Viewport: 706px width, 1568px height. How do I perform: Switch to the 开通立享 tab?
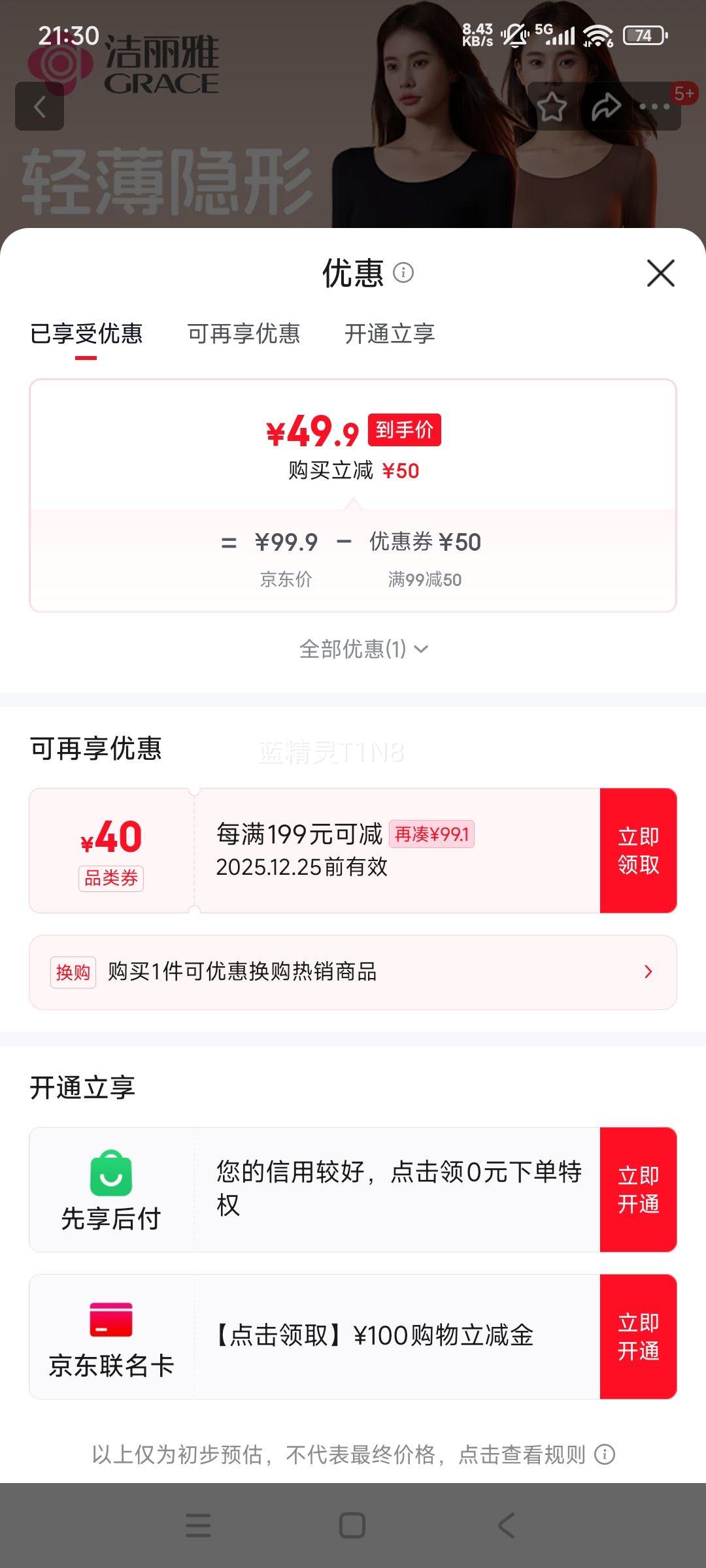coord(388,334)
